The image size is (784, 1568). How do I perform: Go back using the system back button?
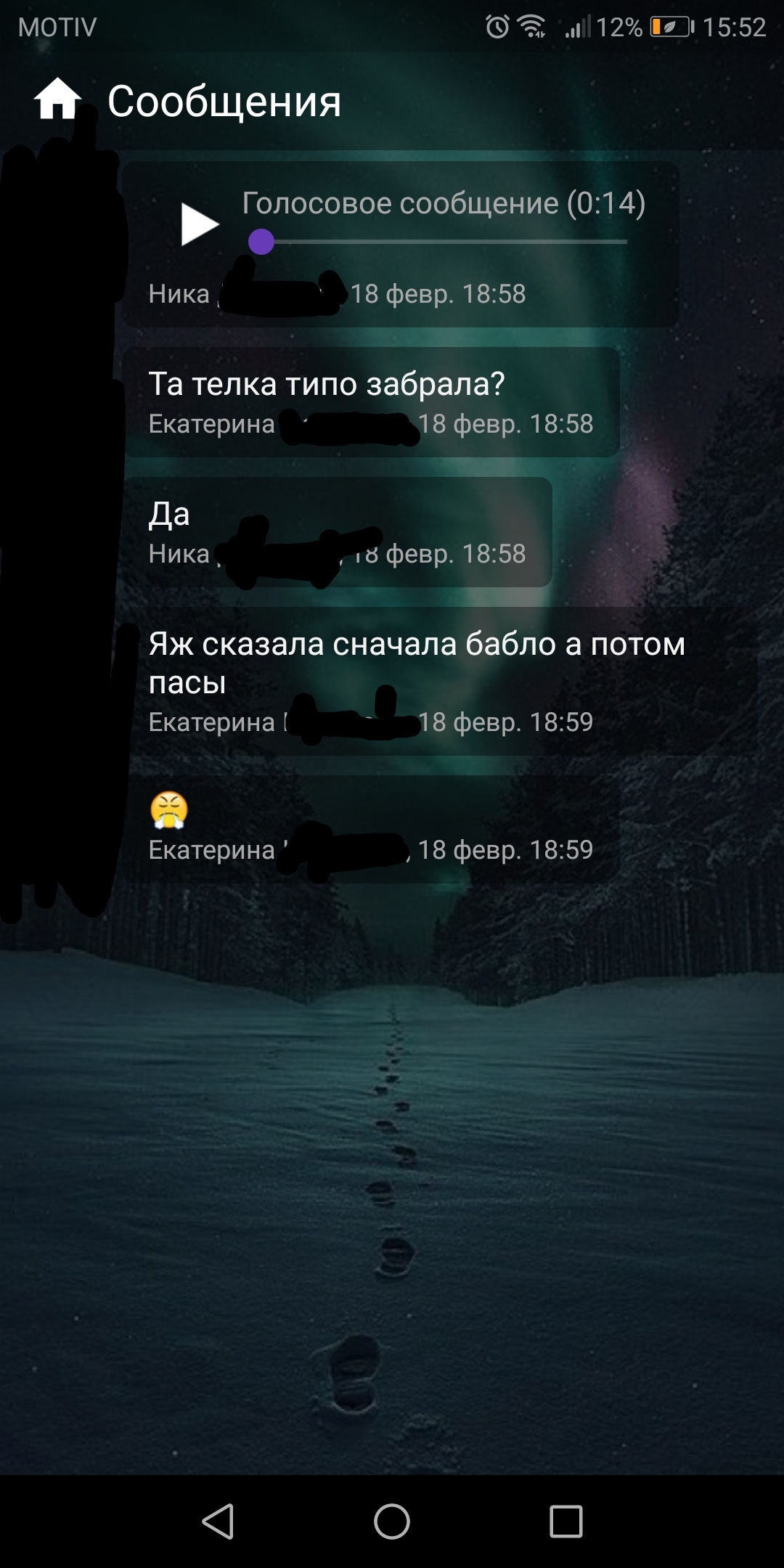218,1521
